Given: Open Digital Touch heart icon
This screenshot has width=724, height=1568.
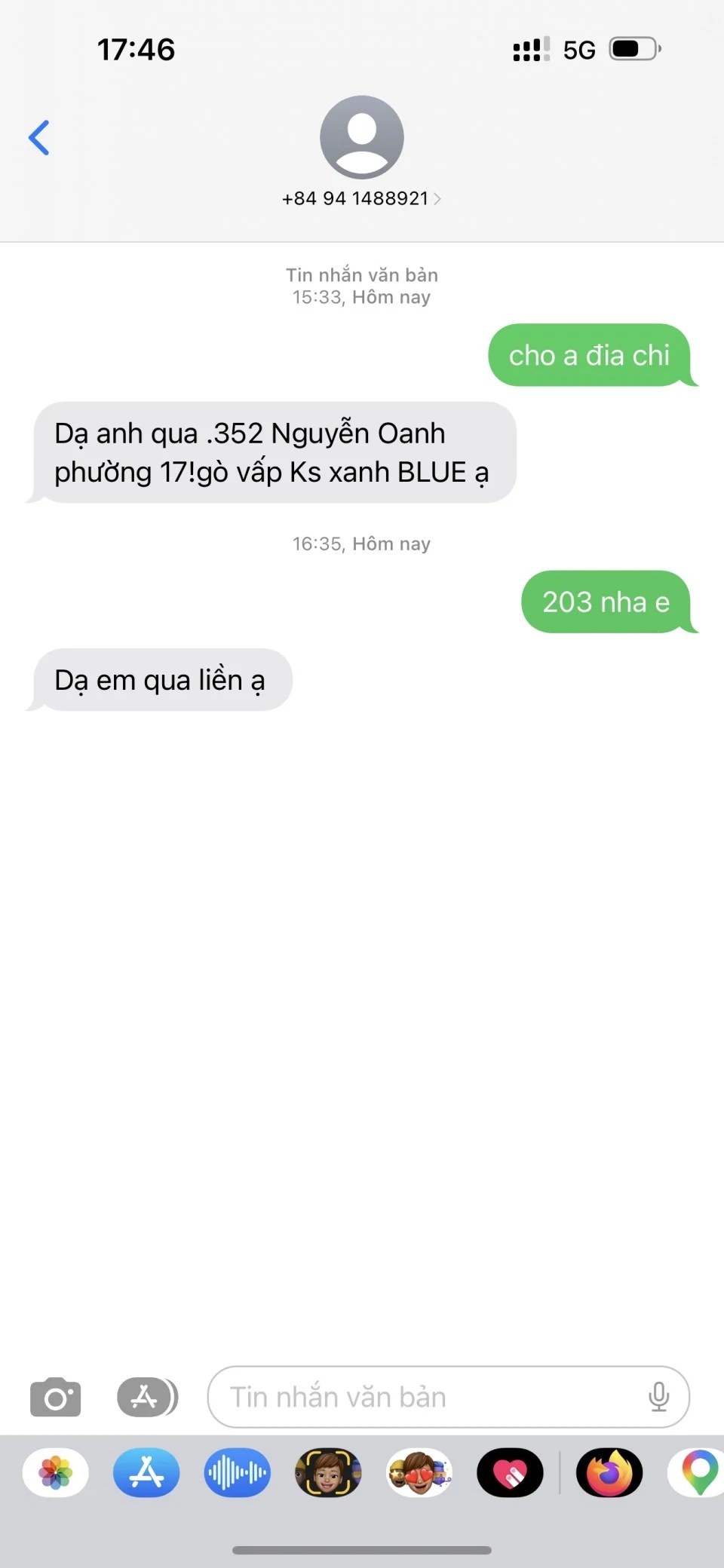Looking at the screenshot, I should (510, 1472).
